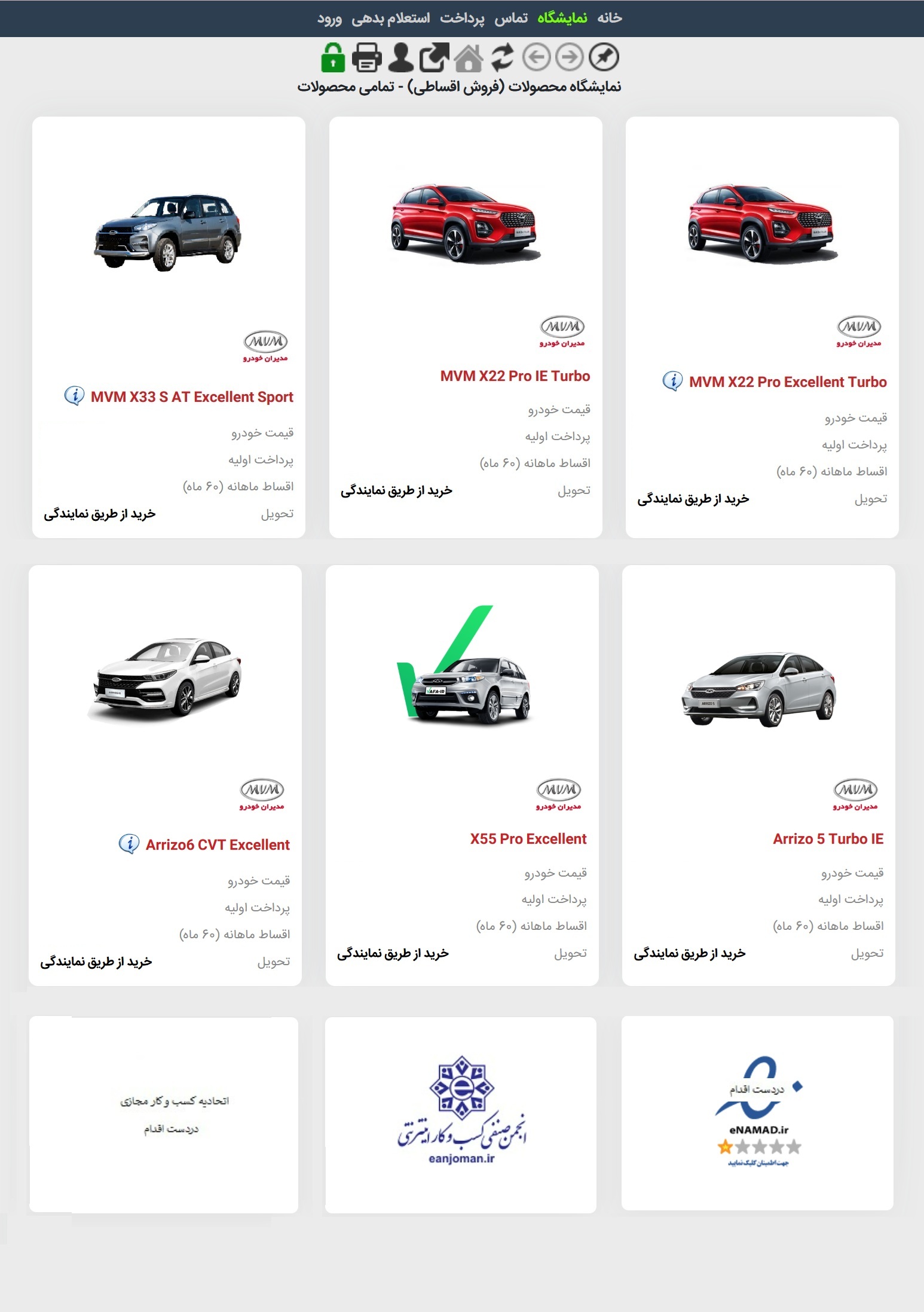Open MVM X33 S AT Excellent Sport card

coord(192,397)
